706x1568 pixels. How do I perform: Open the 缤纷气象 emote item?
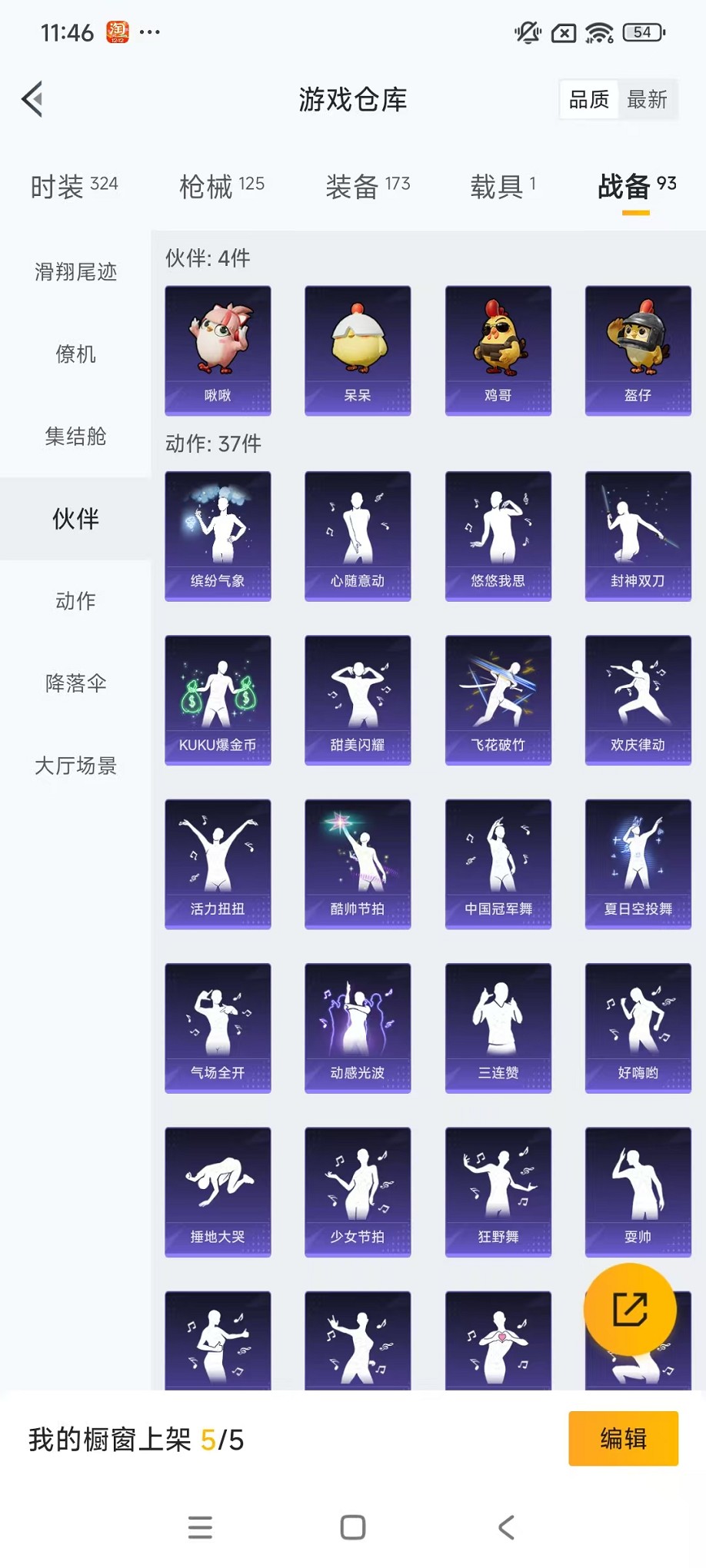click(218, 536)
